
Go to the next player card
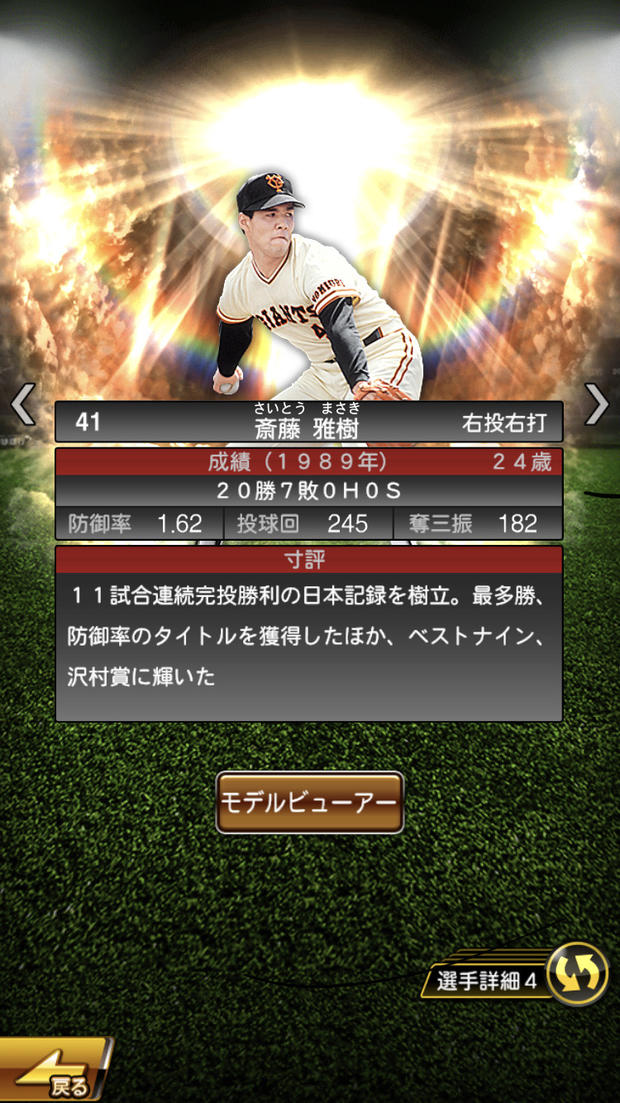click(x=597, y=404)
